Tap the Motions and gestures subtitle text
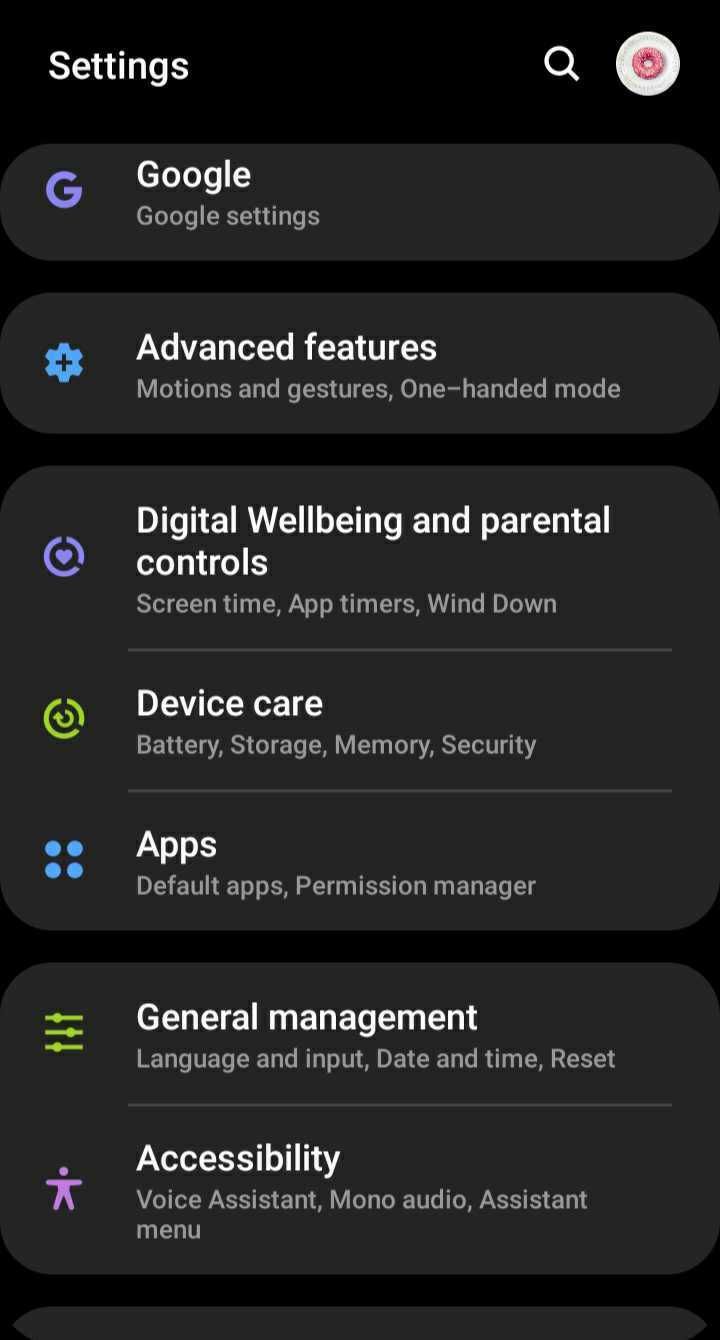The width and height of the screenshot is (720, 1340). pos(378,388)
